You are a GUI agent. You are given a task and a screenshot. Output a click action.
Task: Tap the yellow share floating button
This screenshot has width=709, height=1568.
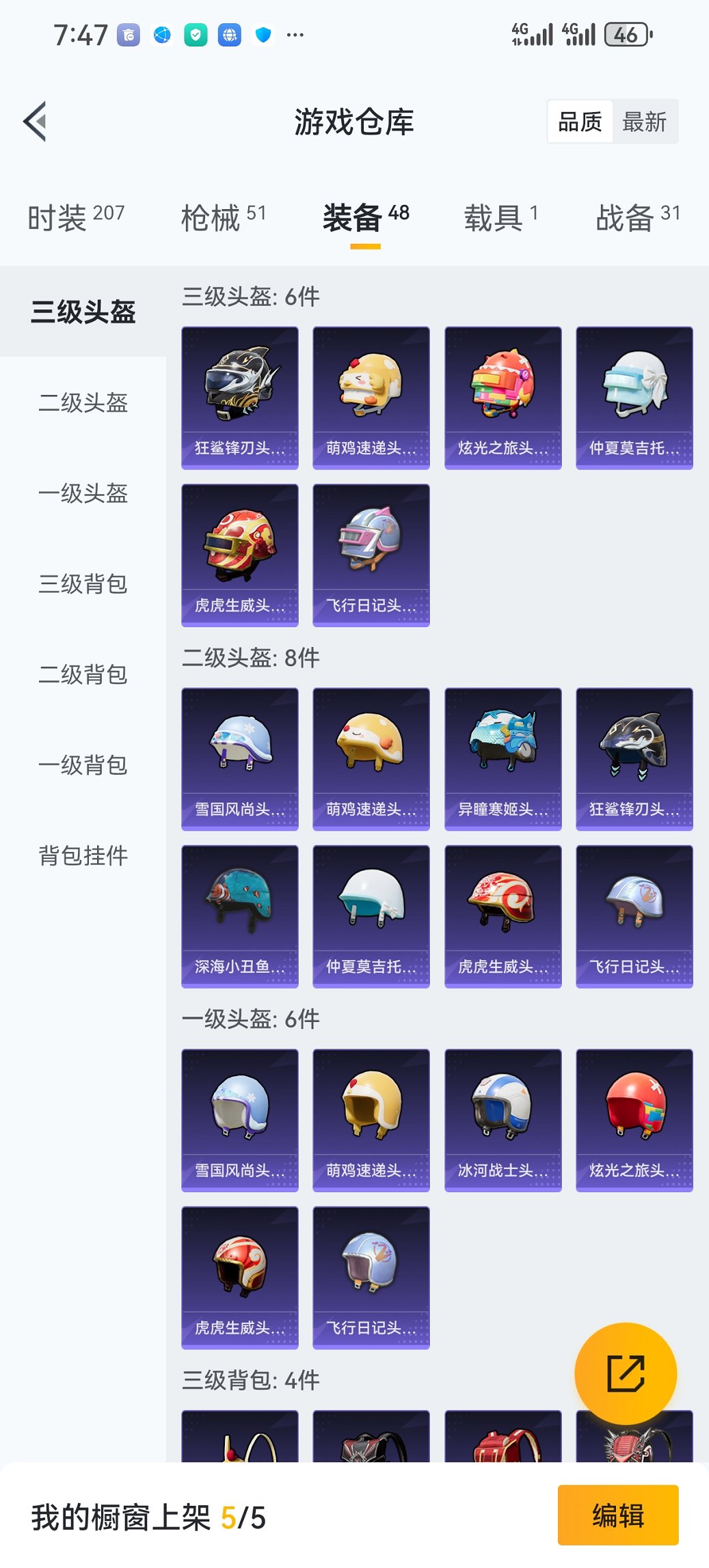pyautogui.click(x=626, y=1374)
